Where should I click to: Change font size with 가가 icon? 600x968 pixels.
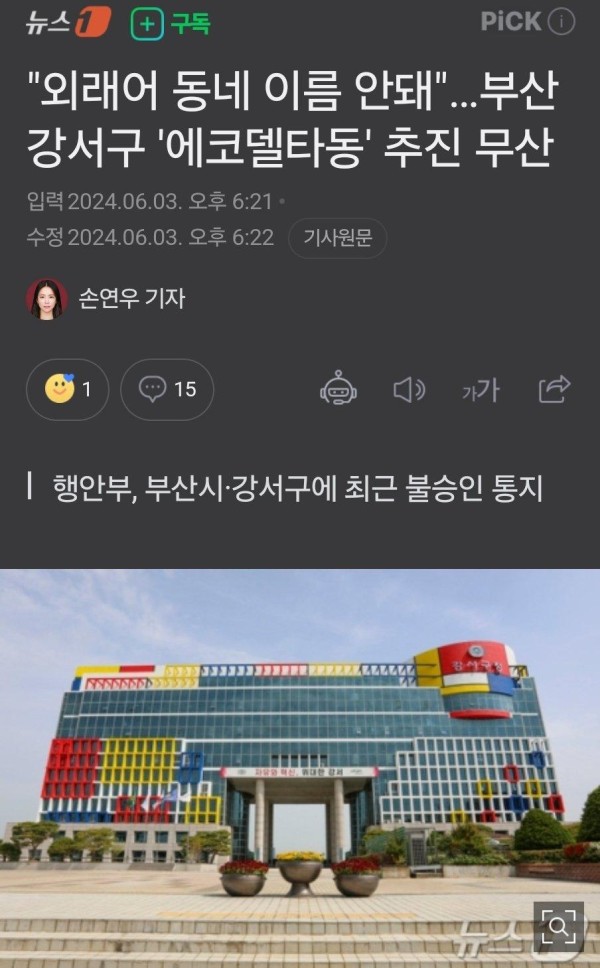480,390
